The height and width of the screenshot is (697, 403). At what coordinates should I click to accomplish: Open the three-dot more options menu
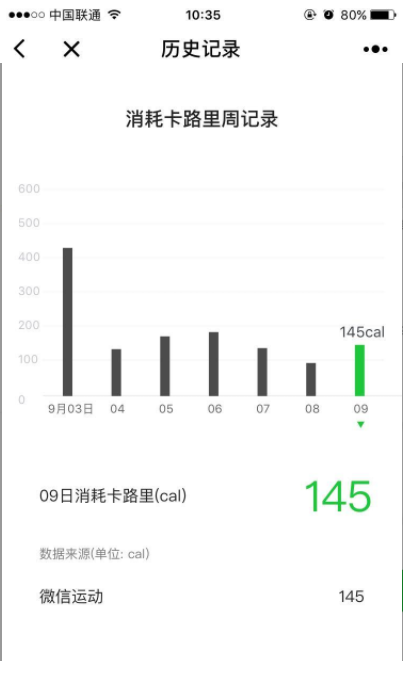pyautogui.click(x=375, y=49)
